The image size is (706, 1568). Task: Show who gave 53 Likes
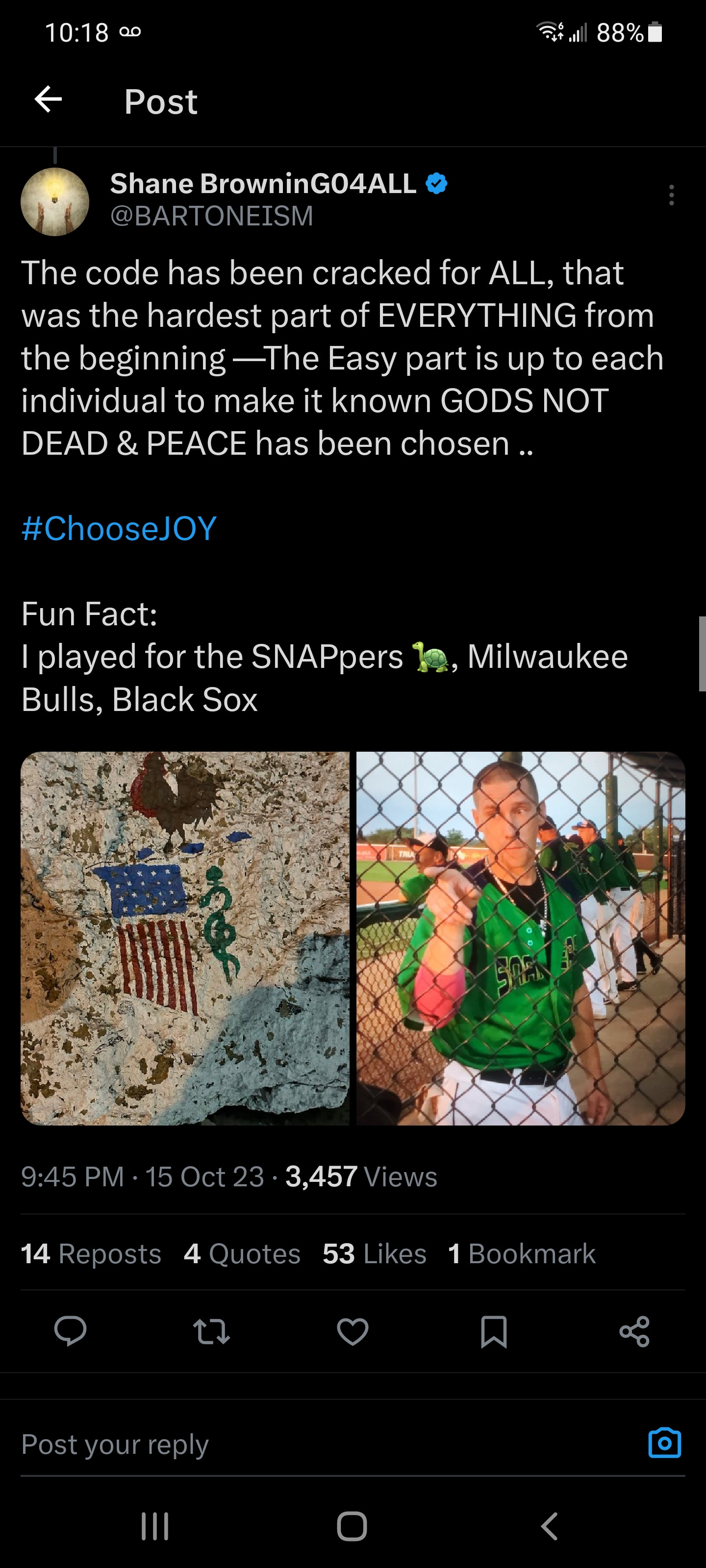point(374,1253)
